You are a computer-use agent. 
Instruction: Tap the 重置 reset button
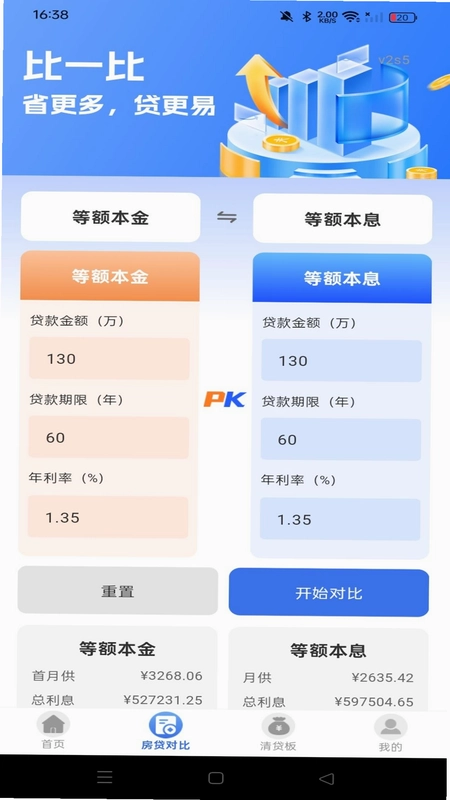click(x=118, y=591)
